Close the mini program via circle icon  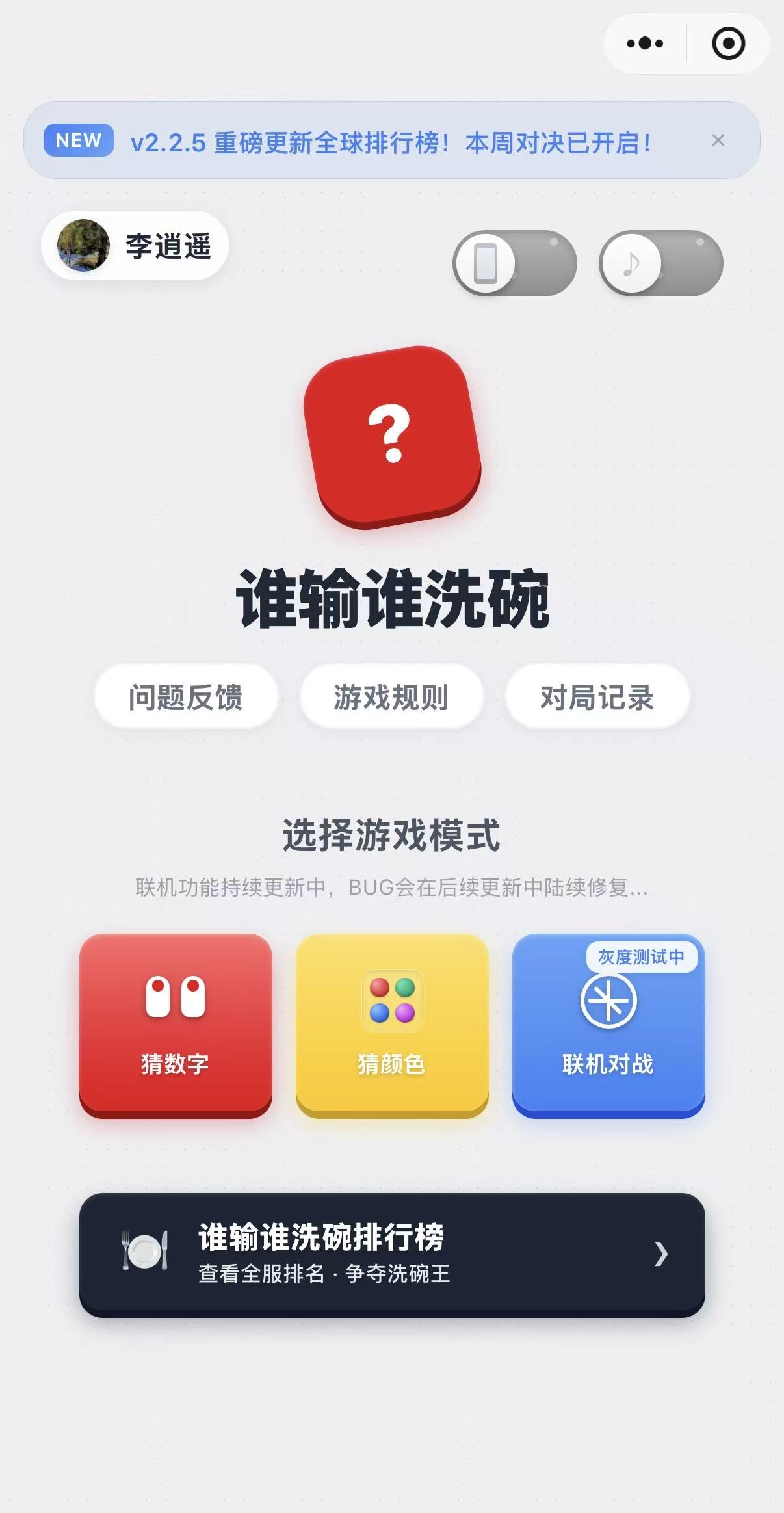[x=728, y=44]
